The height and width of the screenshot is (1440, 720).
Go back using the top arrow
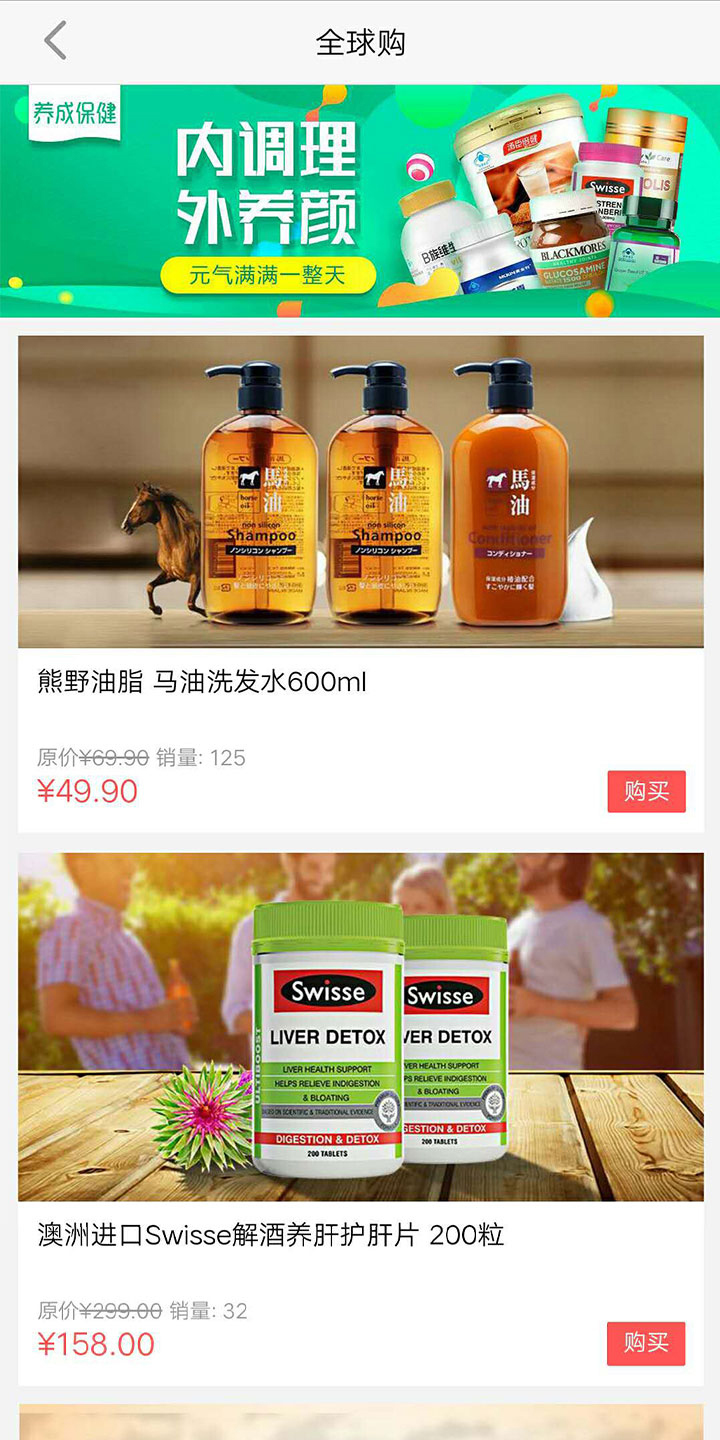pos(55,42)
